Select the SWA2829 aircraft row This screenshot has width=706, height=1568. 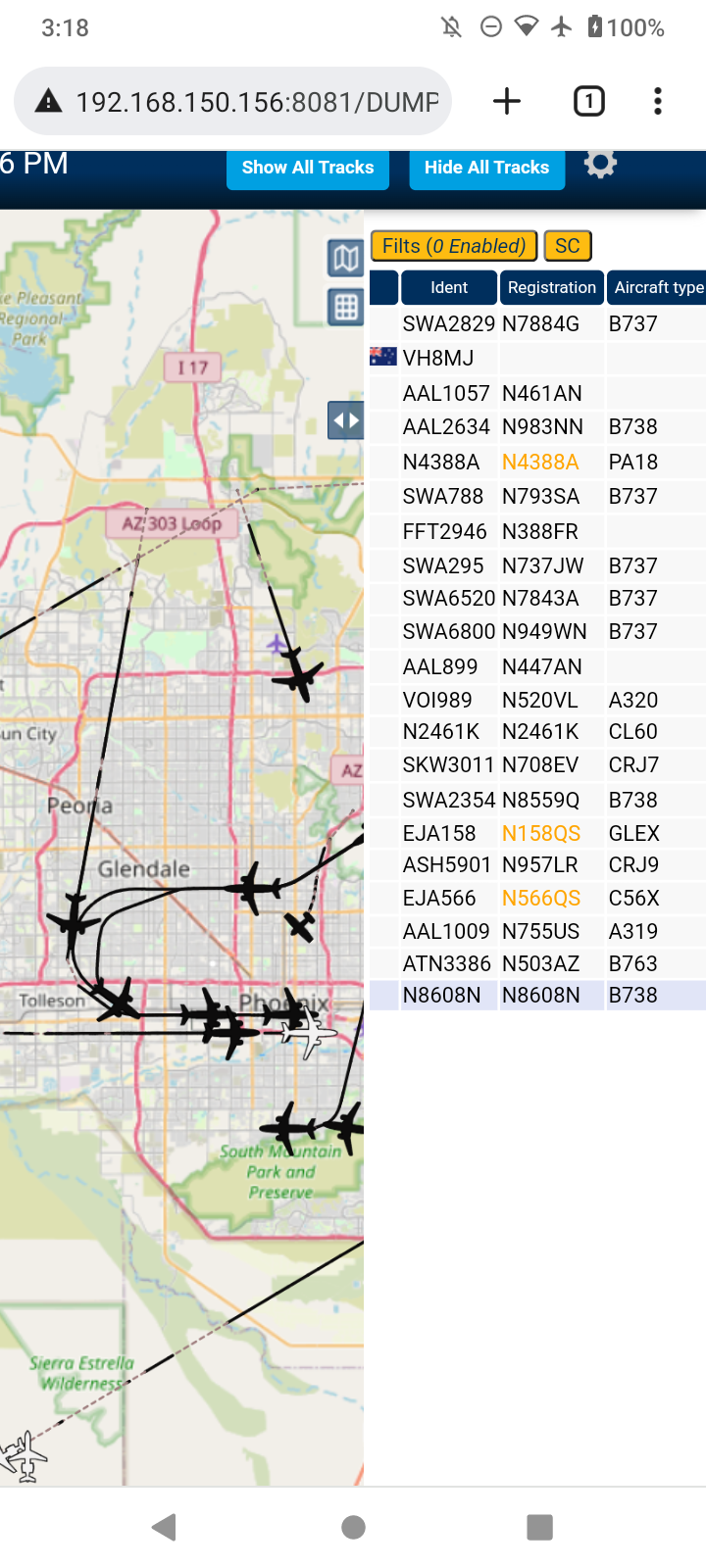click(537, 323)
